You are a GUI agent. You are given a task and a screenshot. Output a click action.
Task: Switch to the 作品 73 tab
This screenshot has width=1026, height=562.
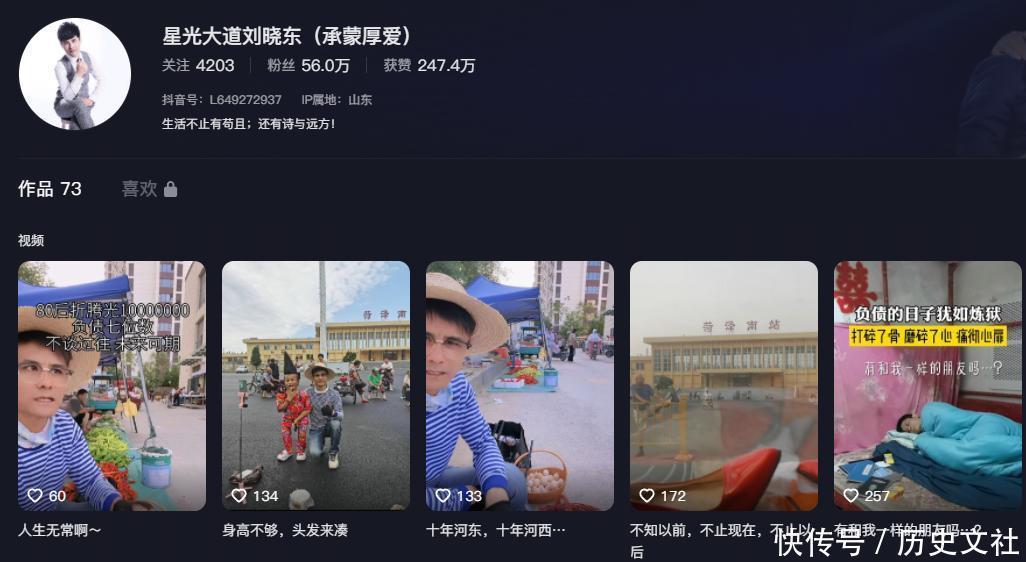pos(50,189)
